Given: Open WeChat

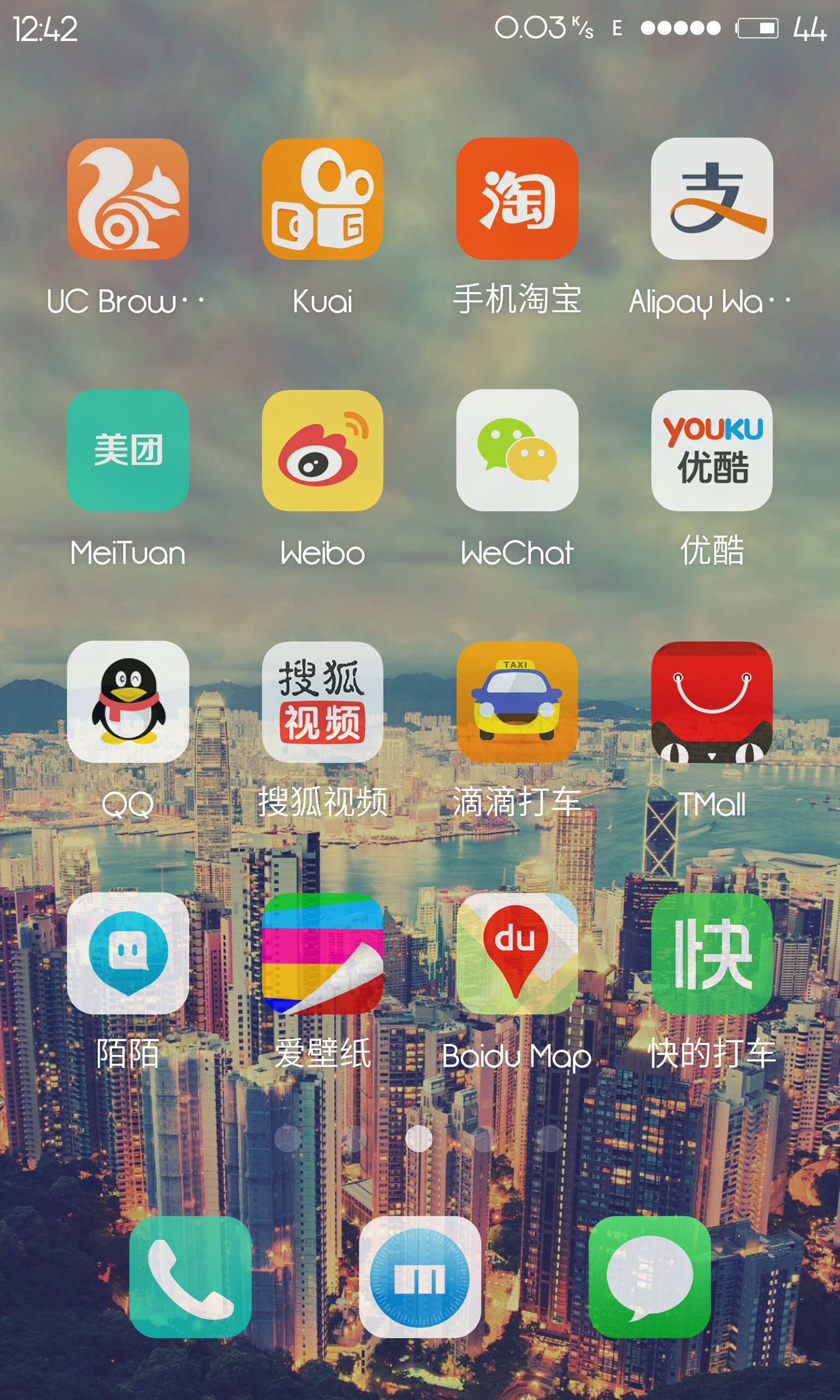Looking at the screenshot, I should [x=517, y=451].
